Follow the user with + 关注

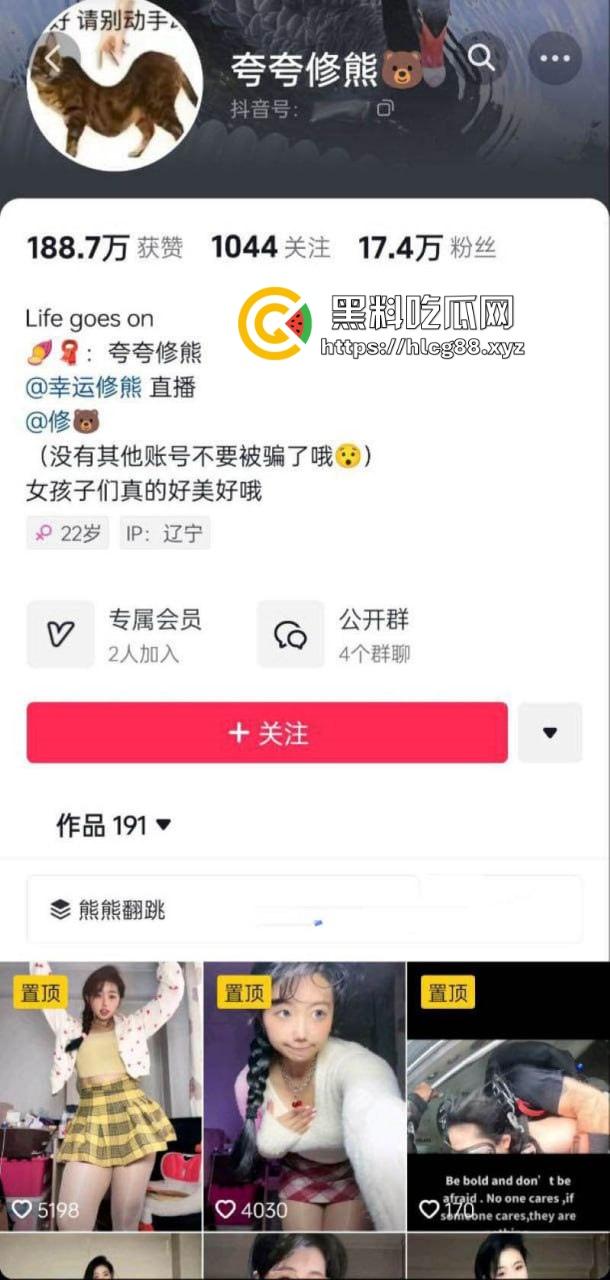pos(267,733)
